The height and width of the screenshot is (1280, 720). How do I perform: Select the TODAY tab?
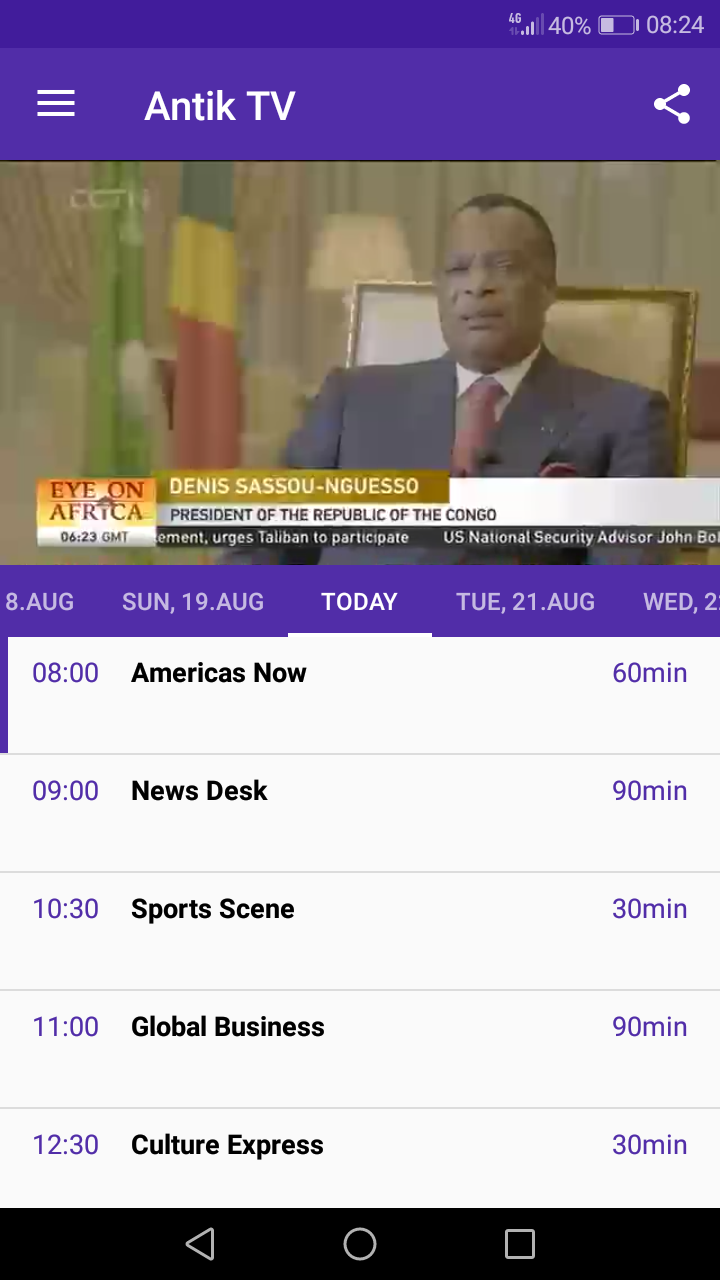(360, 601)
